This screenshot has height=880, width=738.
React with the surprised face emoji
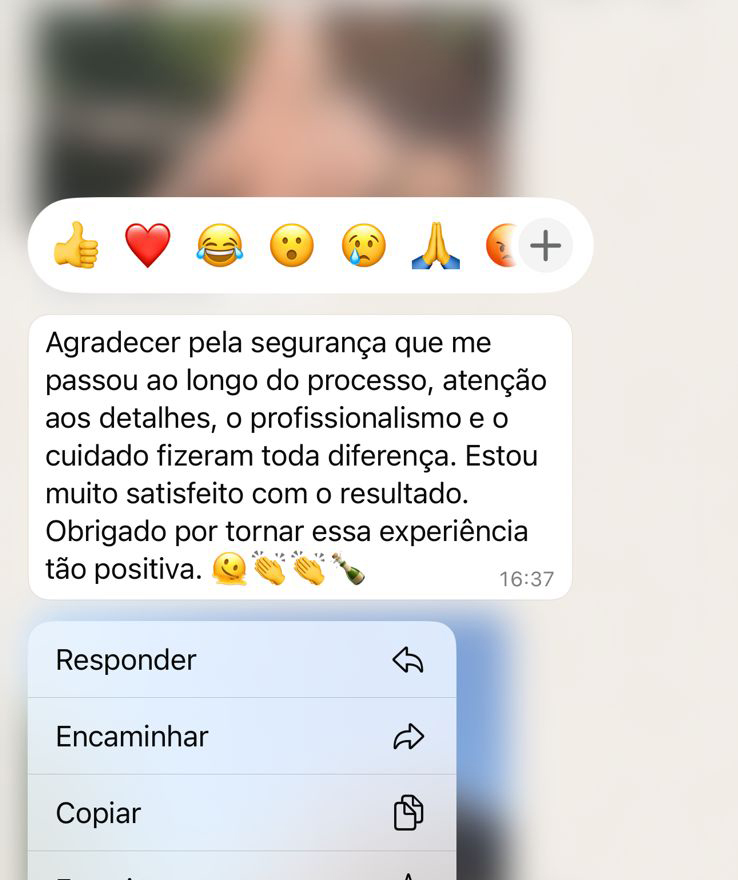tap(292, 245)
